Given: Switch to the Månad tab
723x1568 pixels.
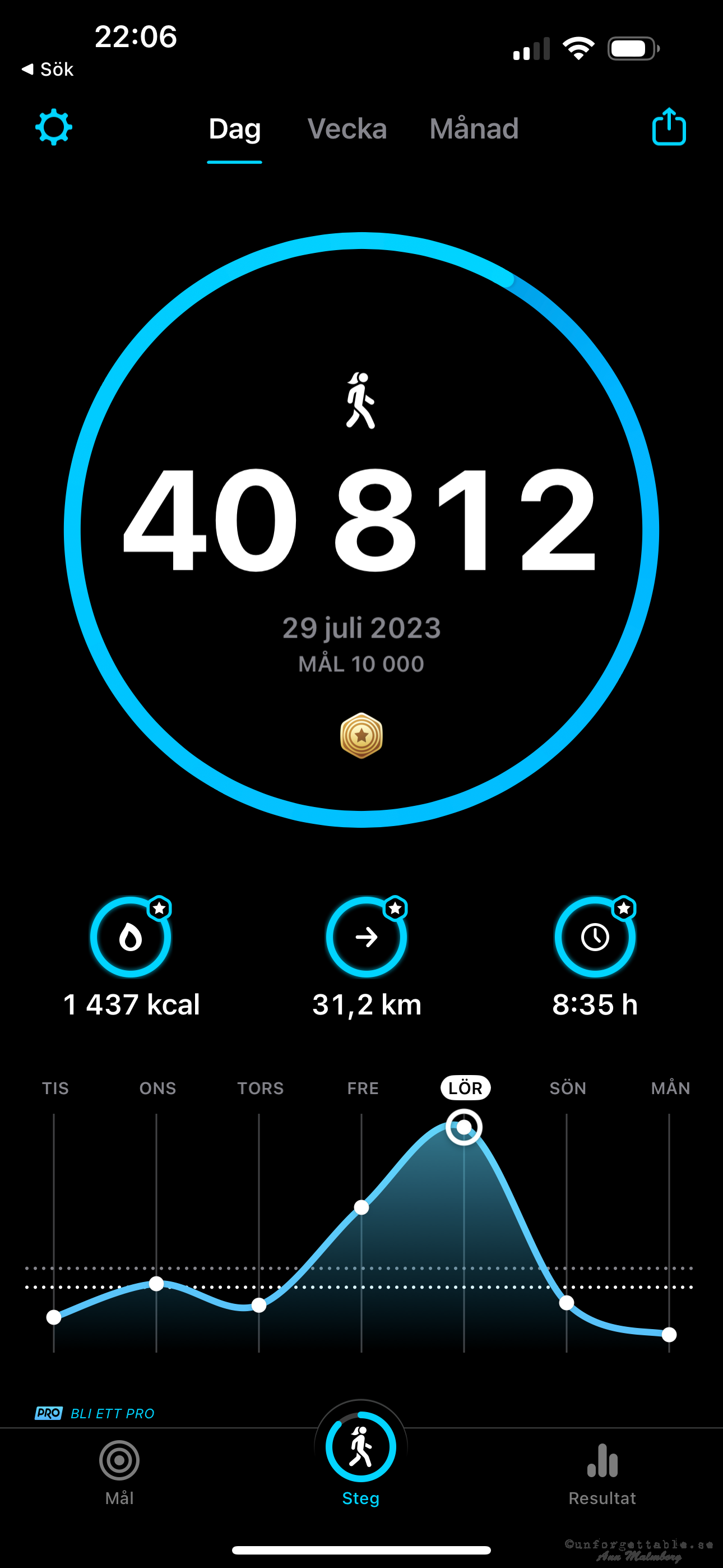Looking at the screenshot, I should tap(474, 129).
